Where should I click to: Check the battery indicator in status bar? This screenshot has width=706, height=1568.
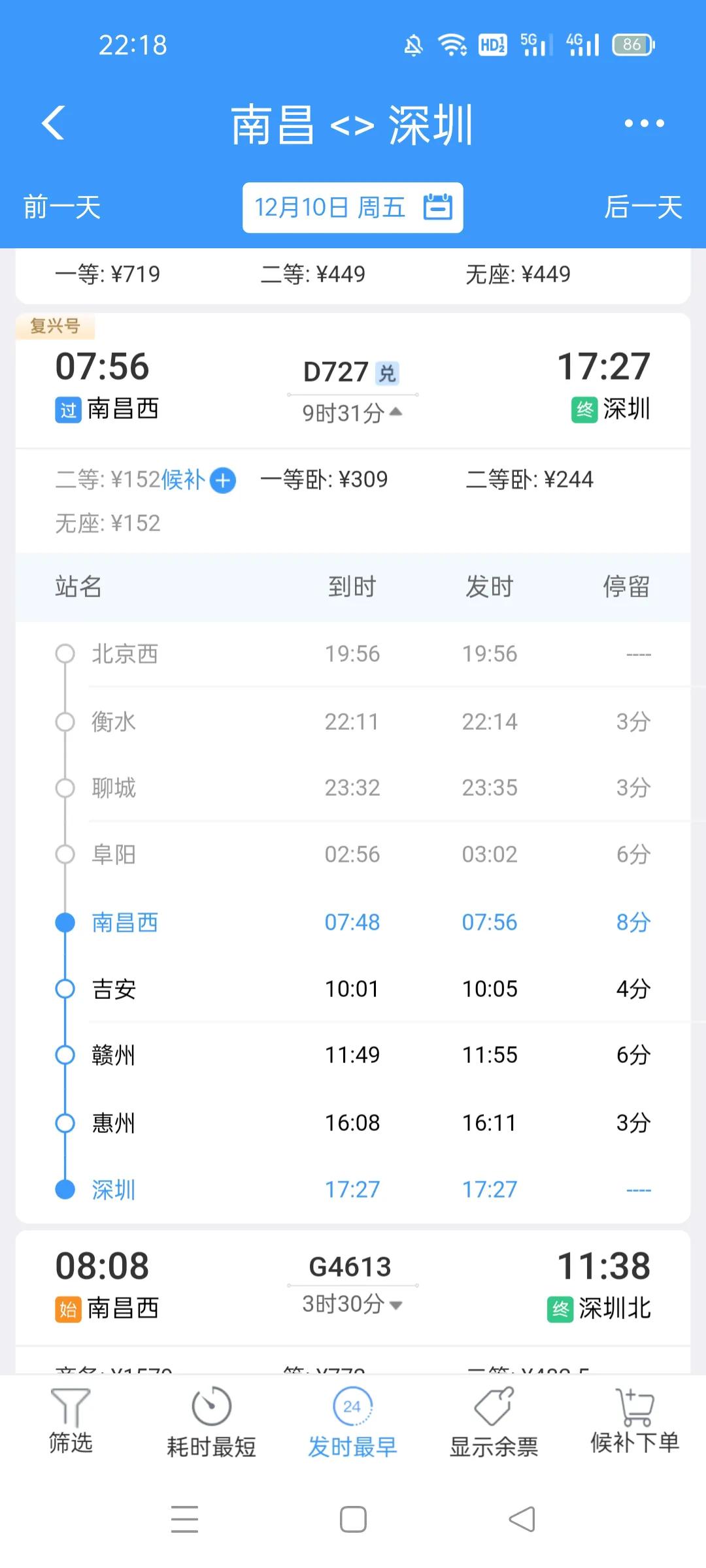[631, 44]
